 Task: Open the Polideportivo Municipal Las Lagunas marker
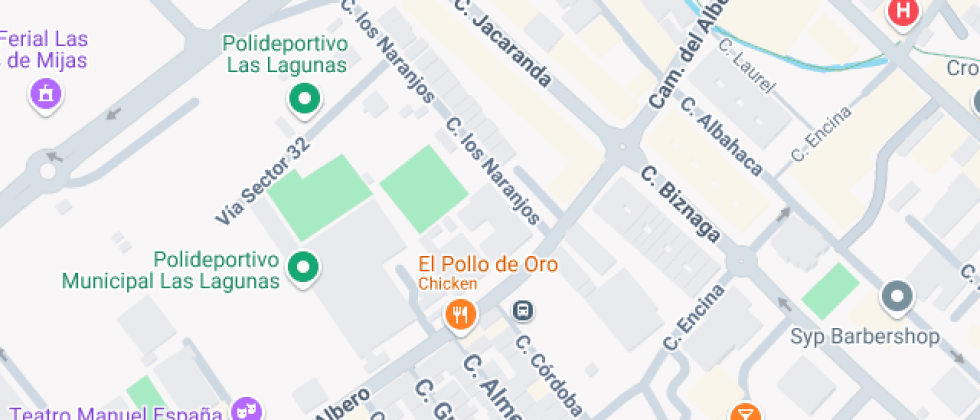pyautogui.click(x=303, y=267)
